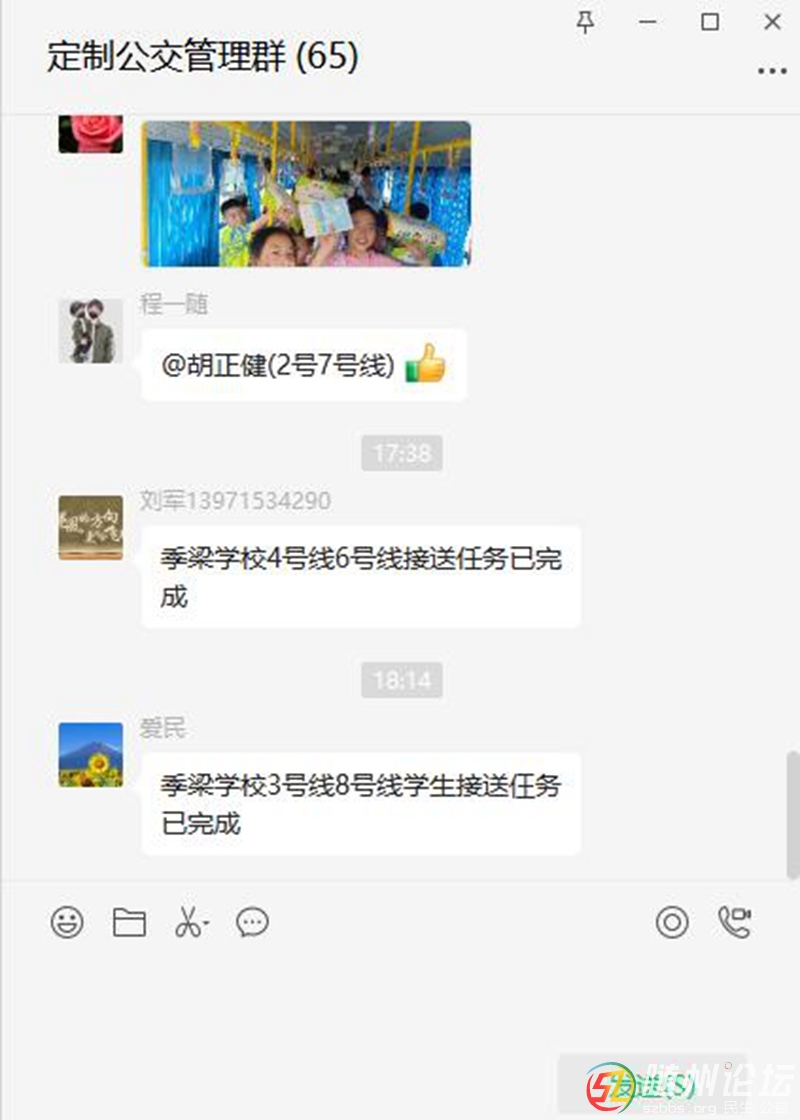Open 爱民's profile avatar

91,754
